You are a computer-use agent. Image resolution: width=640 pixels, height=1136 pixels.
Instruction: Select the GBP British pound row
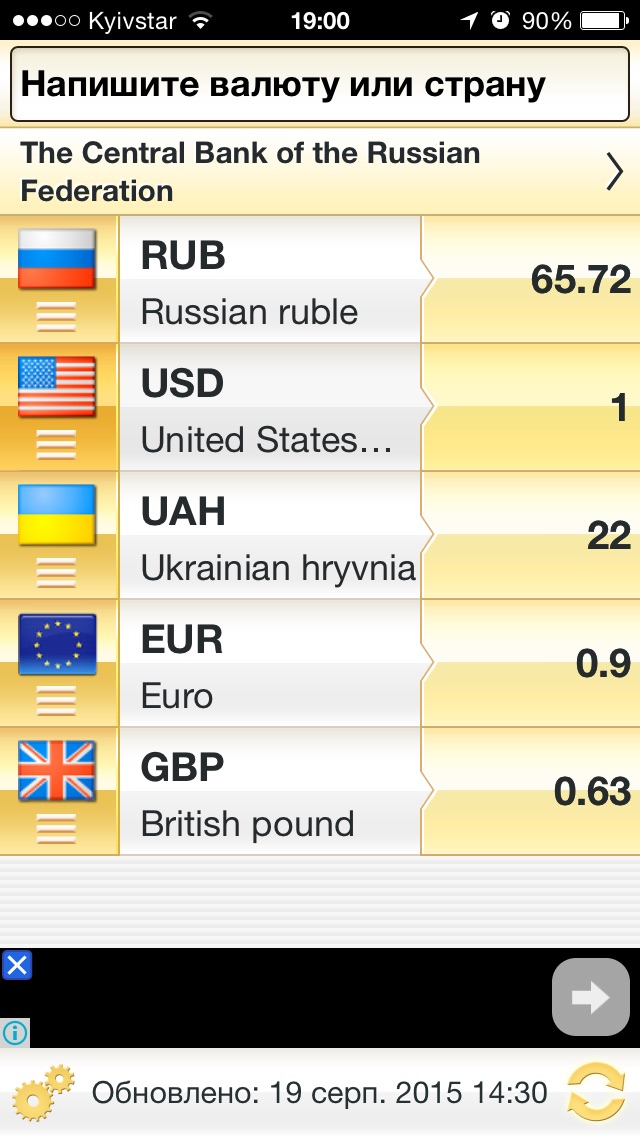tap(268, 793)
